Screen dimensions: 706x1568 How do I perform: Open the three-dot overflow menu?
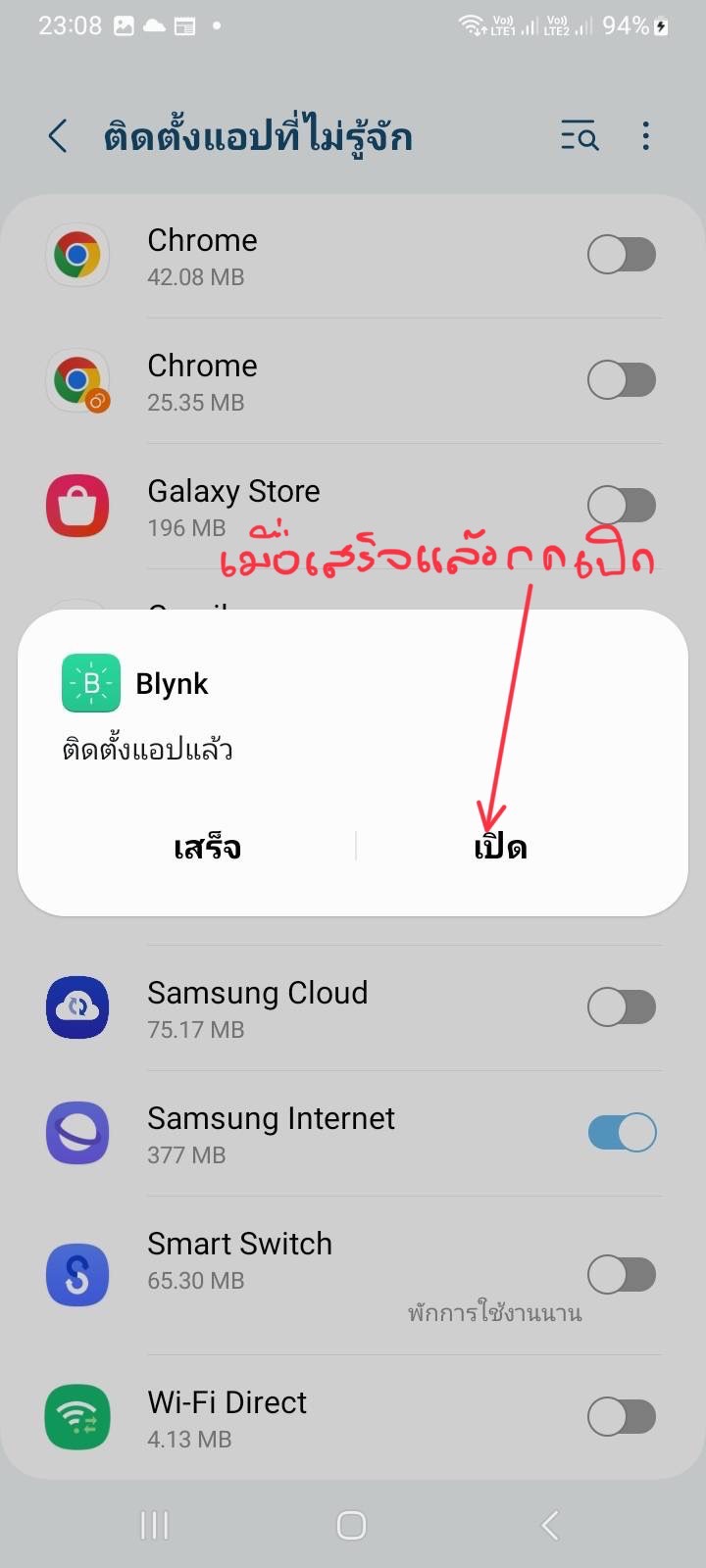coord(646,136)
